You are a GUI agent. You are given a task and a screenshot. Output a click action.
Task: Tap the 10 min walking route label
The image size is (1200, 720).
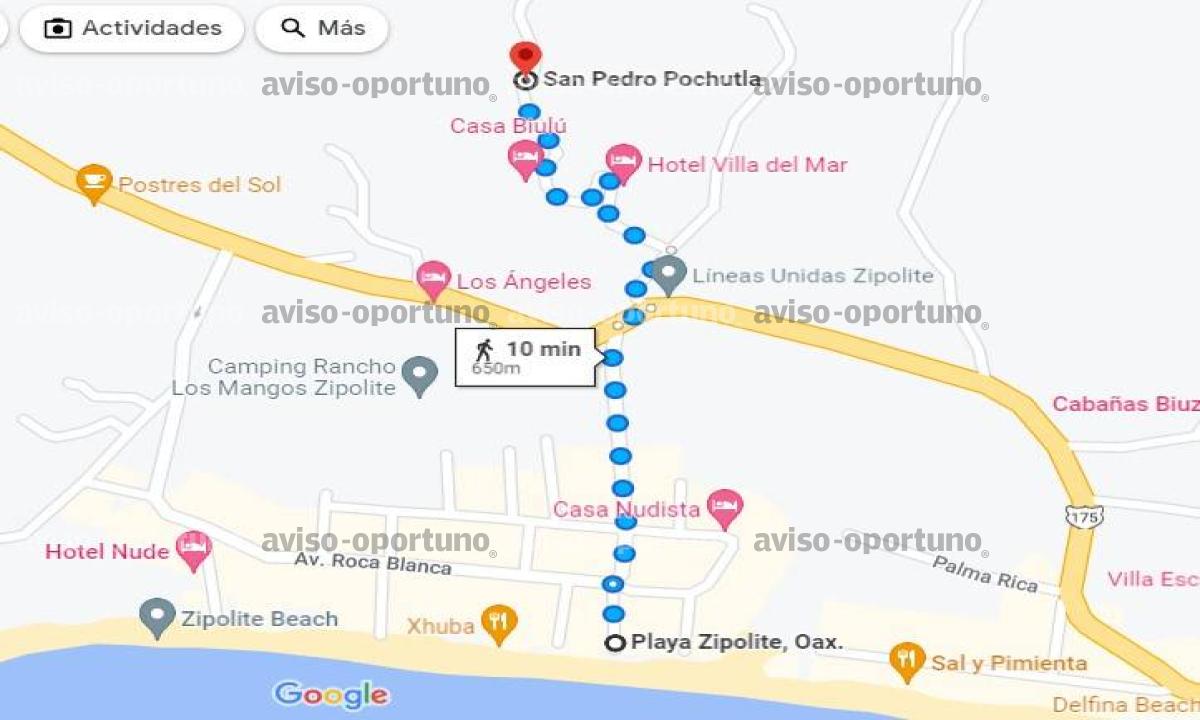(x=527, y=357)
